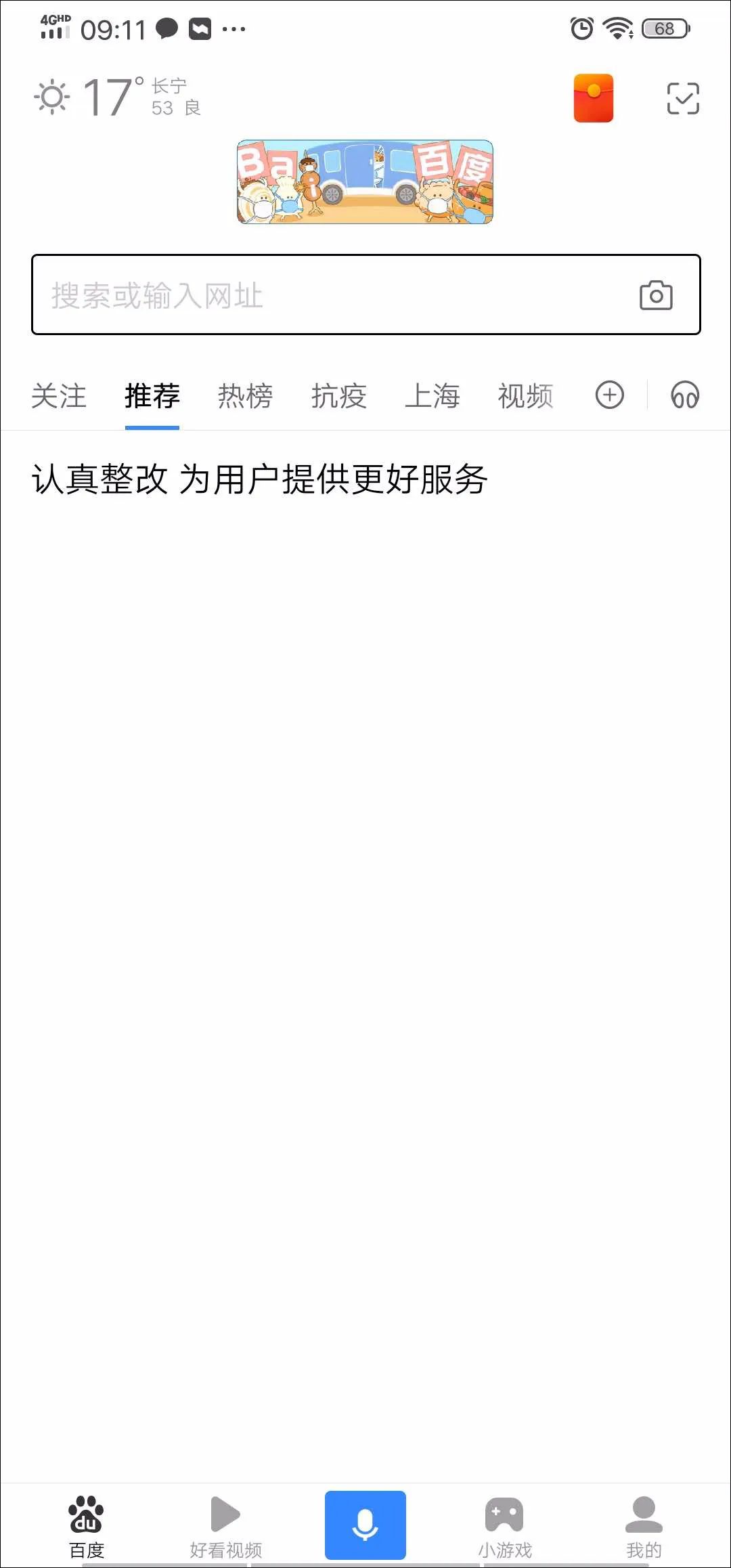This screenshot has height=1568, width=731.
Task: Switch to 好看视频 in bottom navigation
Action: tap(226, 1527)
